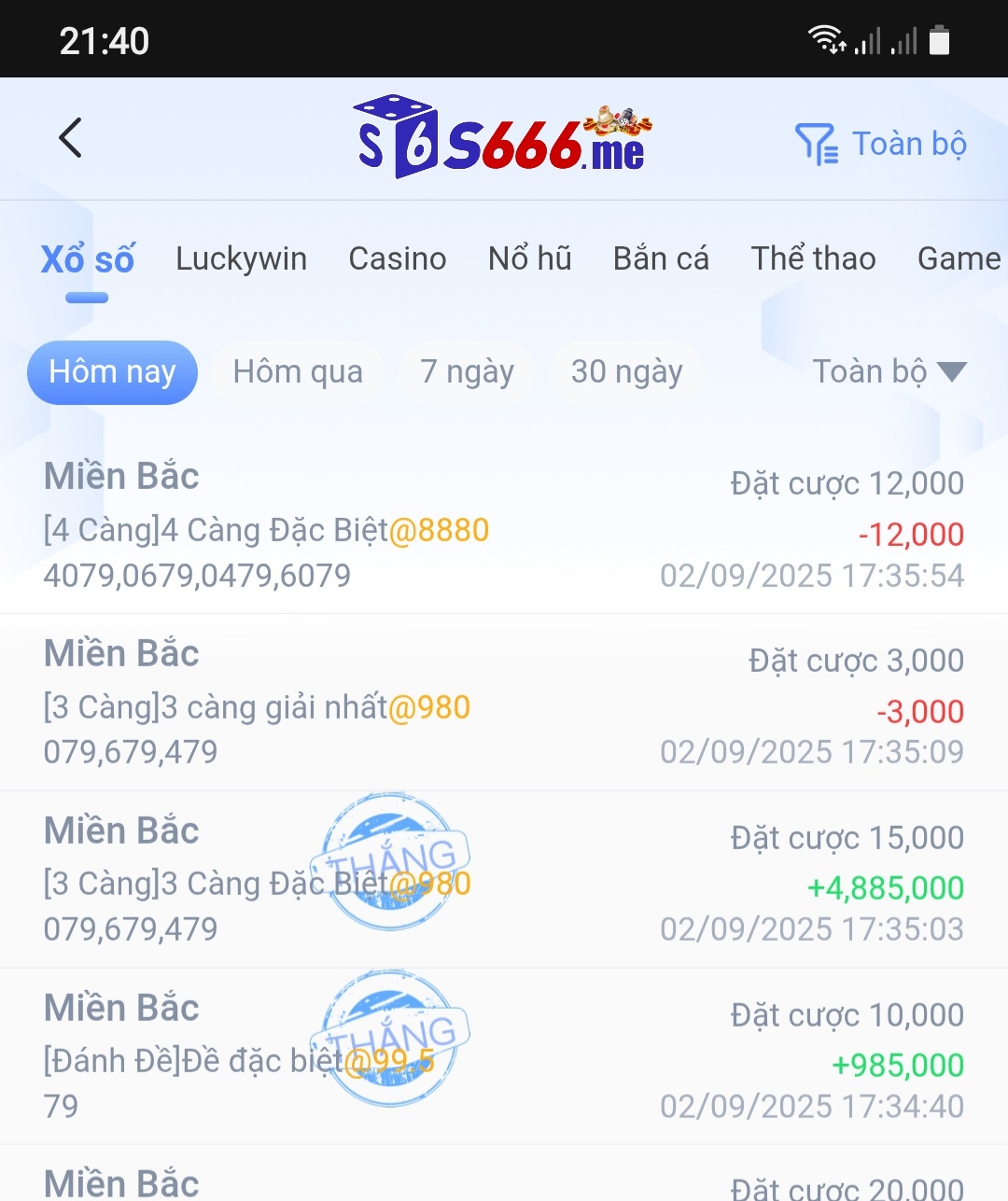1008x1201 pixels.
Task: Select the Hôm nay date chip
Action: pos(112,371)
